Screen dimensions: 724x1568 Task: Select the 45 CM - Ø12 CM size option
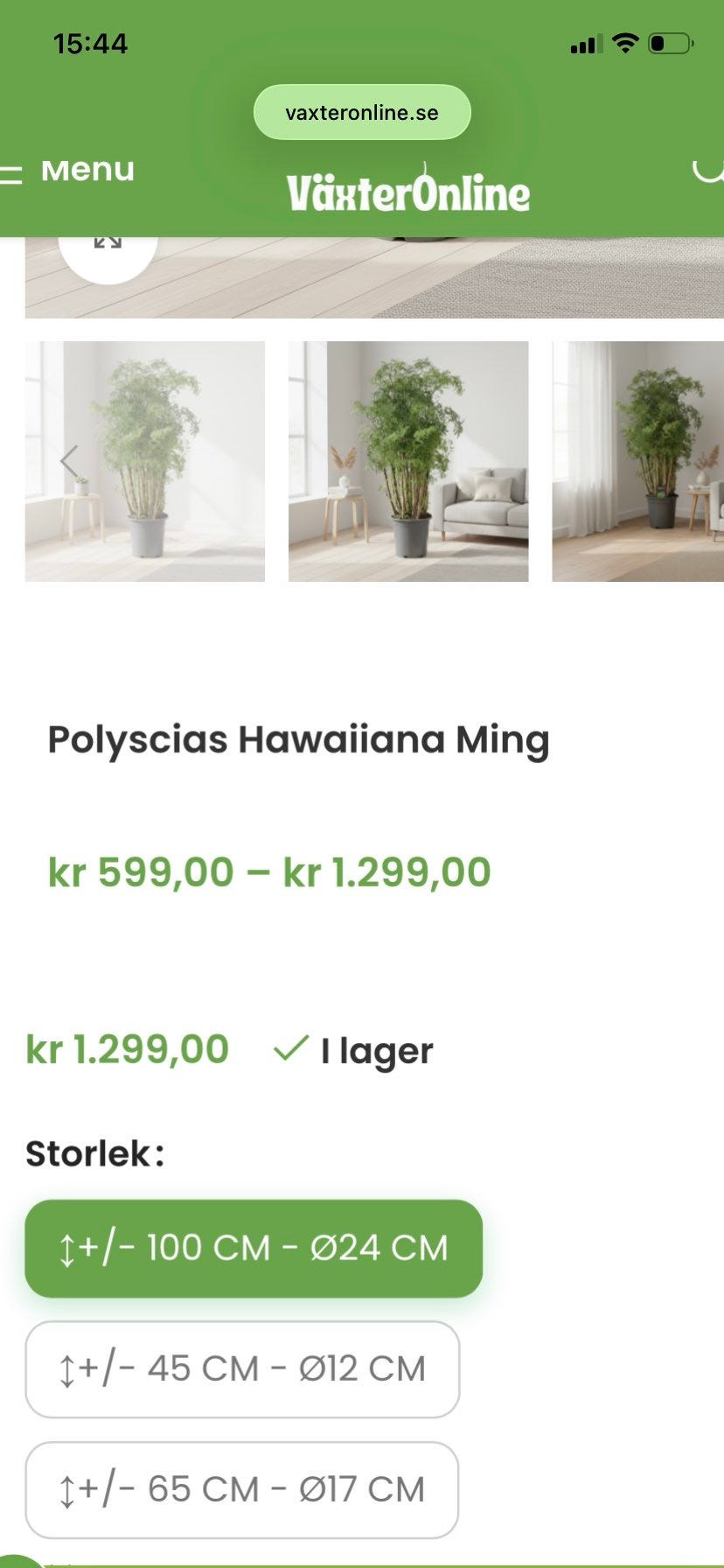pyautogui.click(x=242, y=1369)
